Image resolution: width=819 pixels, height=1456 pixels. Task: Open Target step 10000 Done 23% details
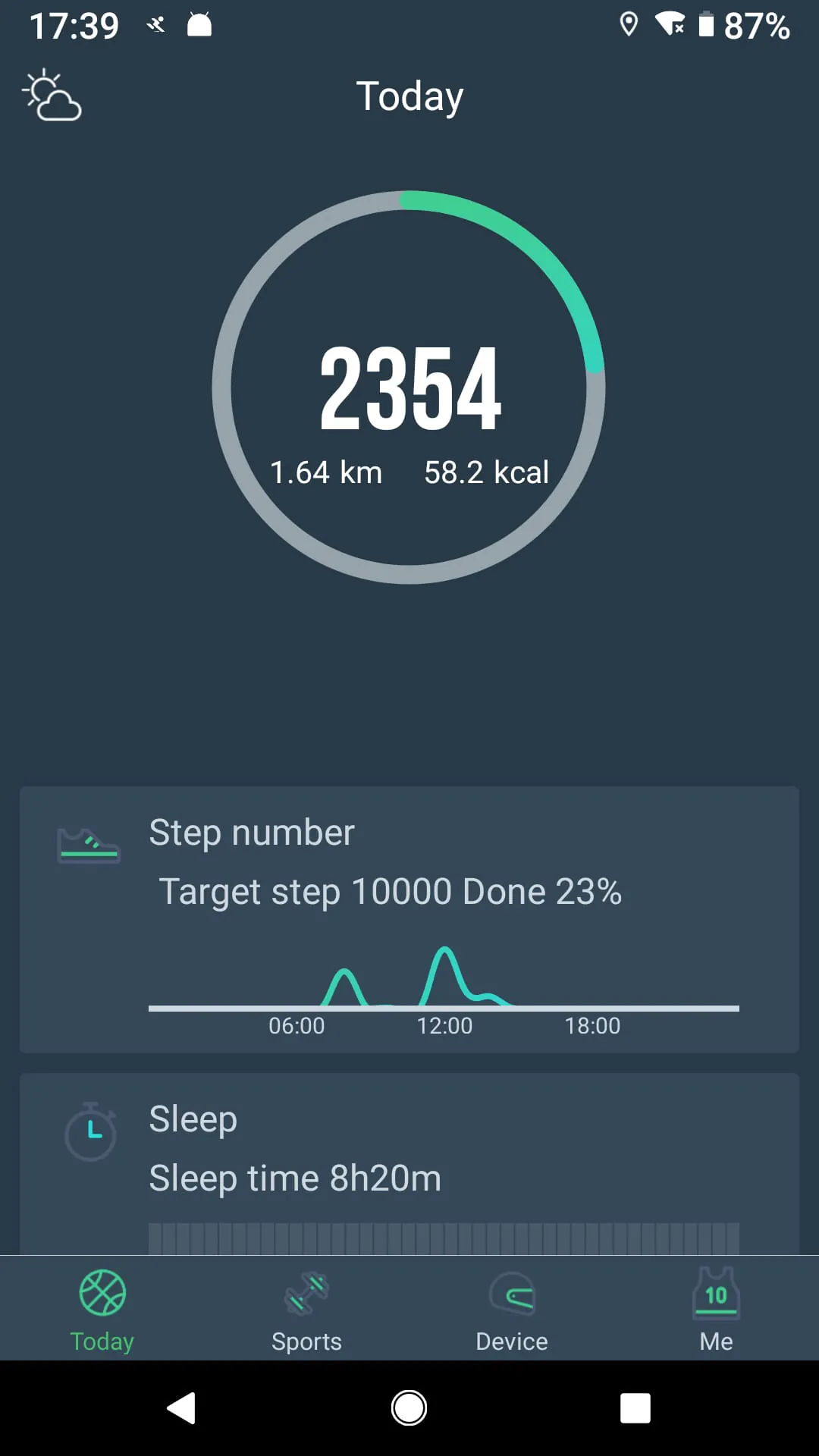tap(390, 891)
